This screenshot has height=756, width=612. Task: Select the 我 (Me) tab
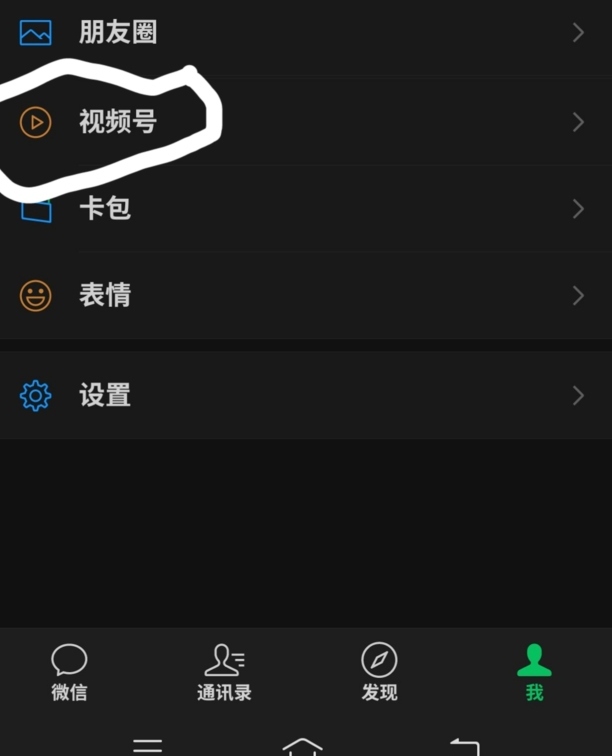tap(534, 672)
